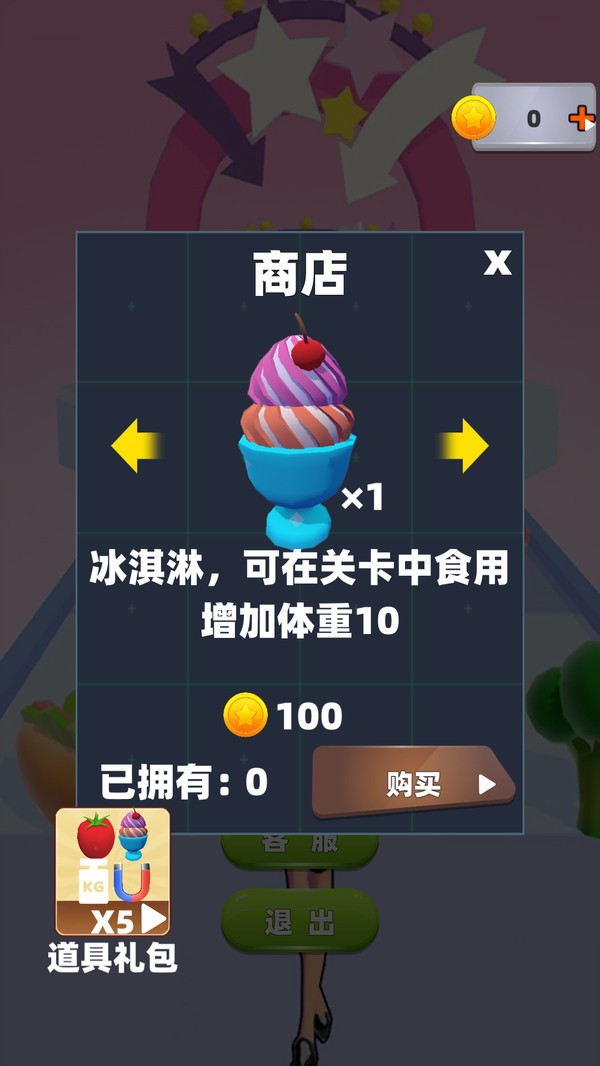The height and width of the screenshot is (1066, 600).
Task: Open the 道具礼包 item pack
Action: point(113,872)
